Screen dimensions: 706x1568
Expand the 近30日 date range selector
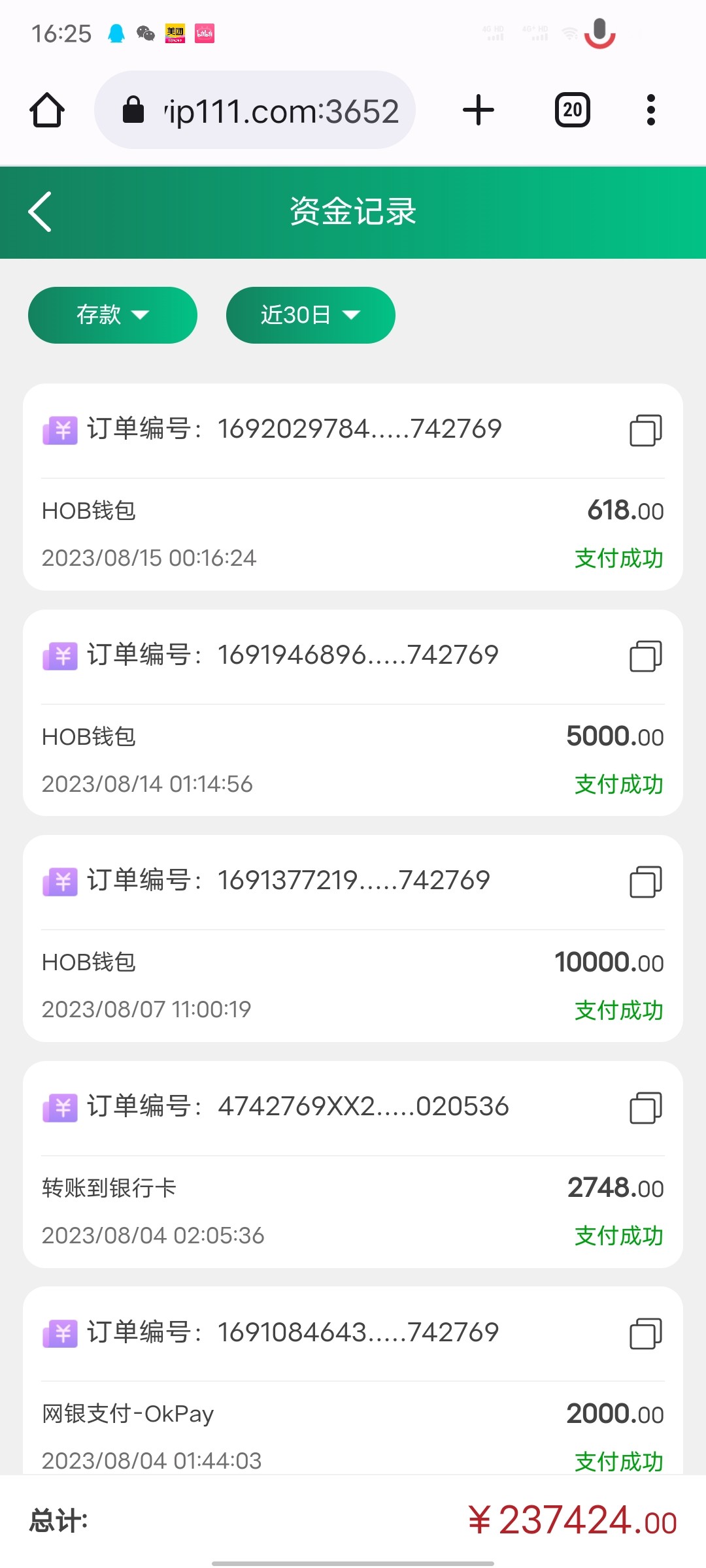click(x=310, y=315)
